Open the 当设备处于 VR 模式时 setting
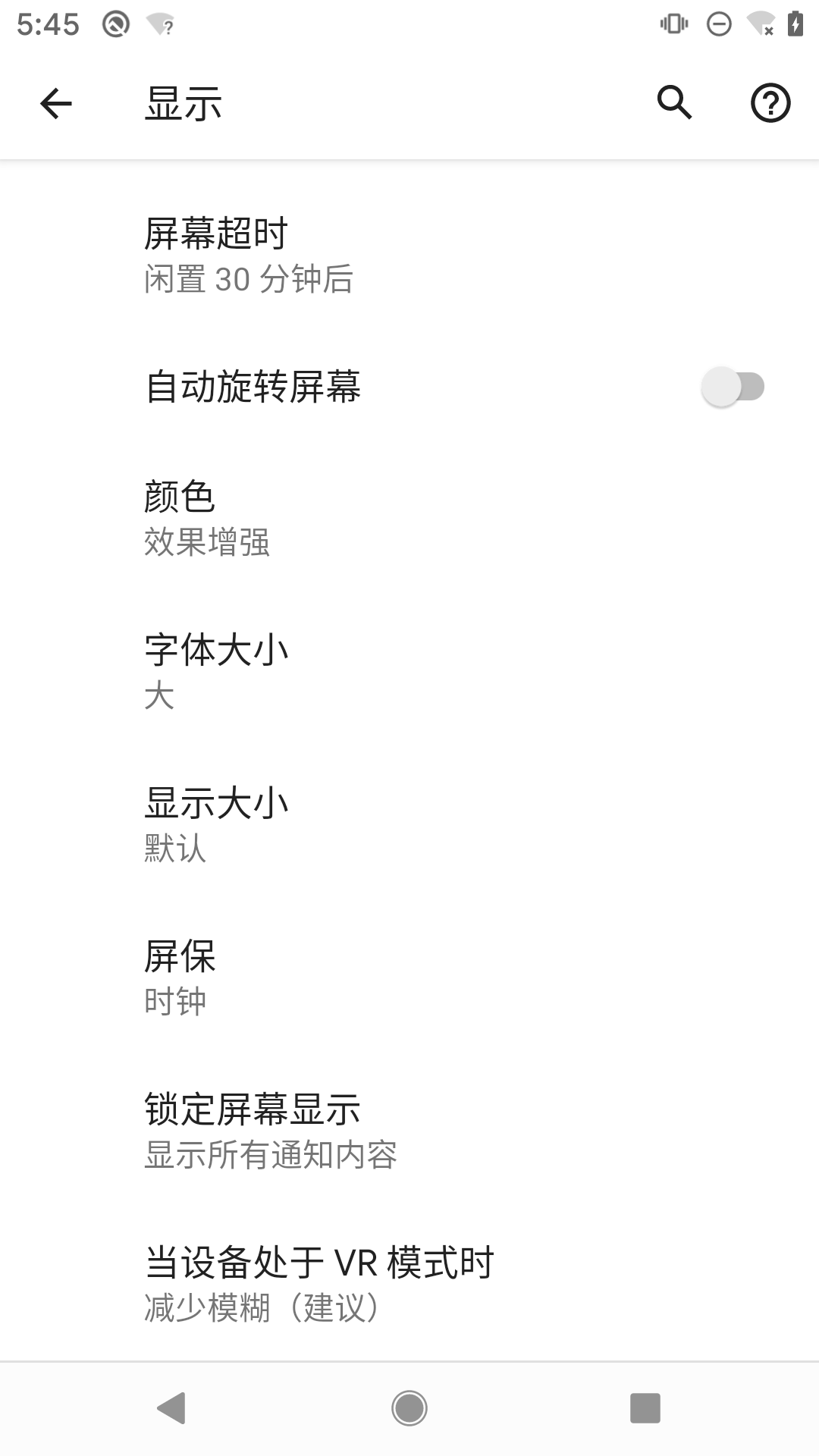This screenshot has height=1456, width=819. (409, 1284)
